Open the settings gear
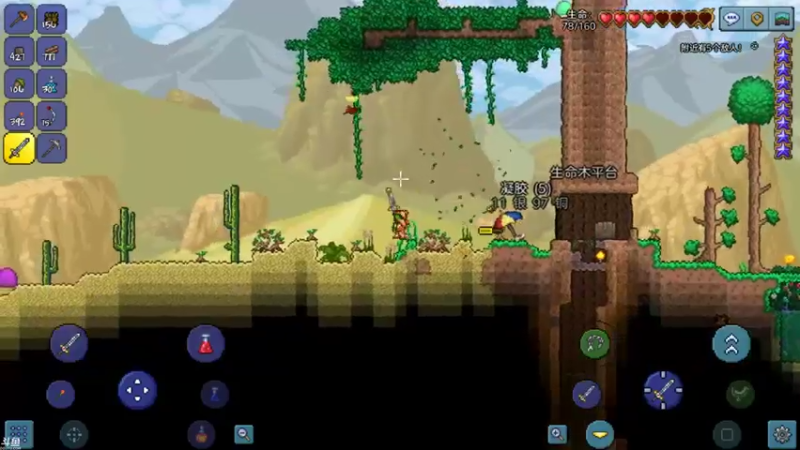The height and width of the screenshot is (450, 800). click(782, 434)
